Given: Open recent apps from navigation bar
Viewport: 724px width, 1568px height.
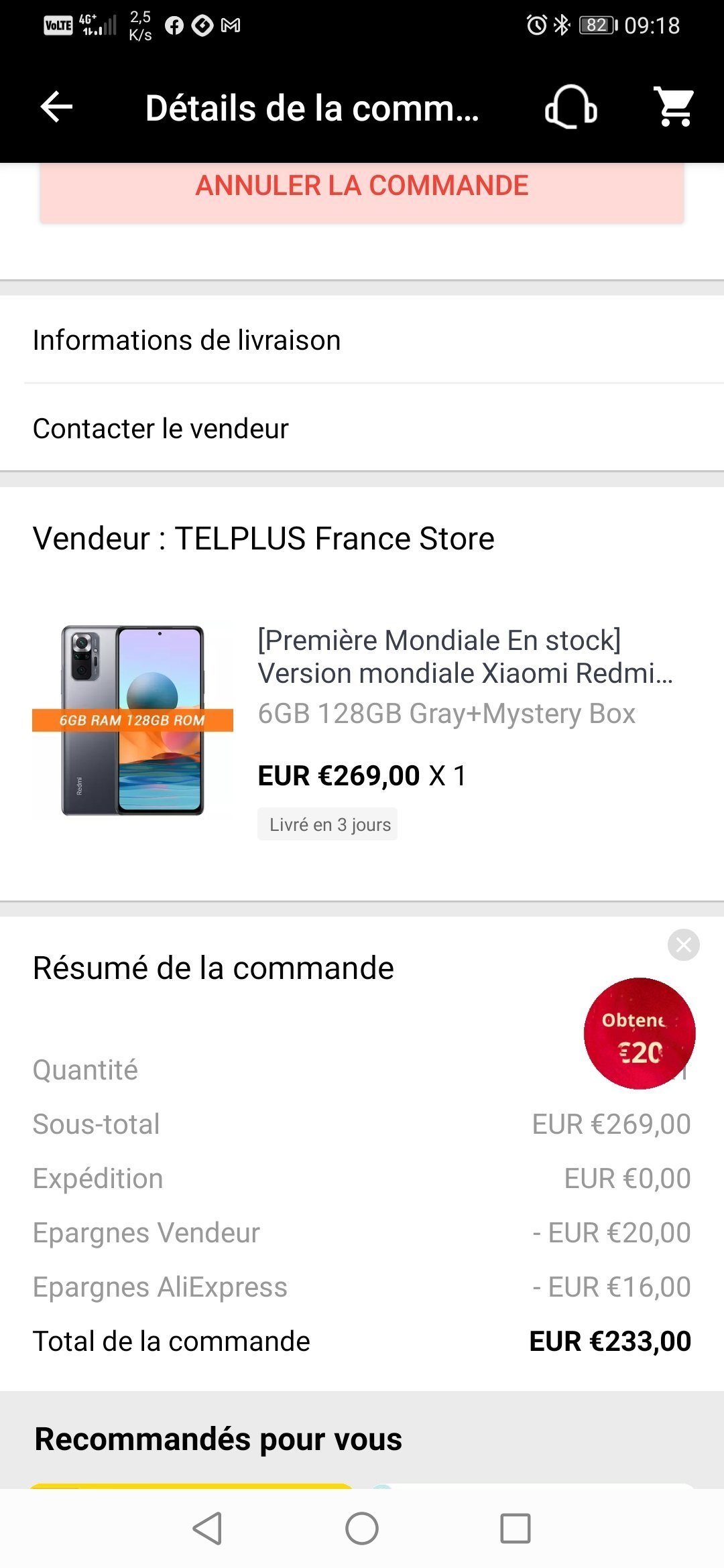Looking at the screenshot, I should (515, 1528).
